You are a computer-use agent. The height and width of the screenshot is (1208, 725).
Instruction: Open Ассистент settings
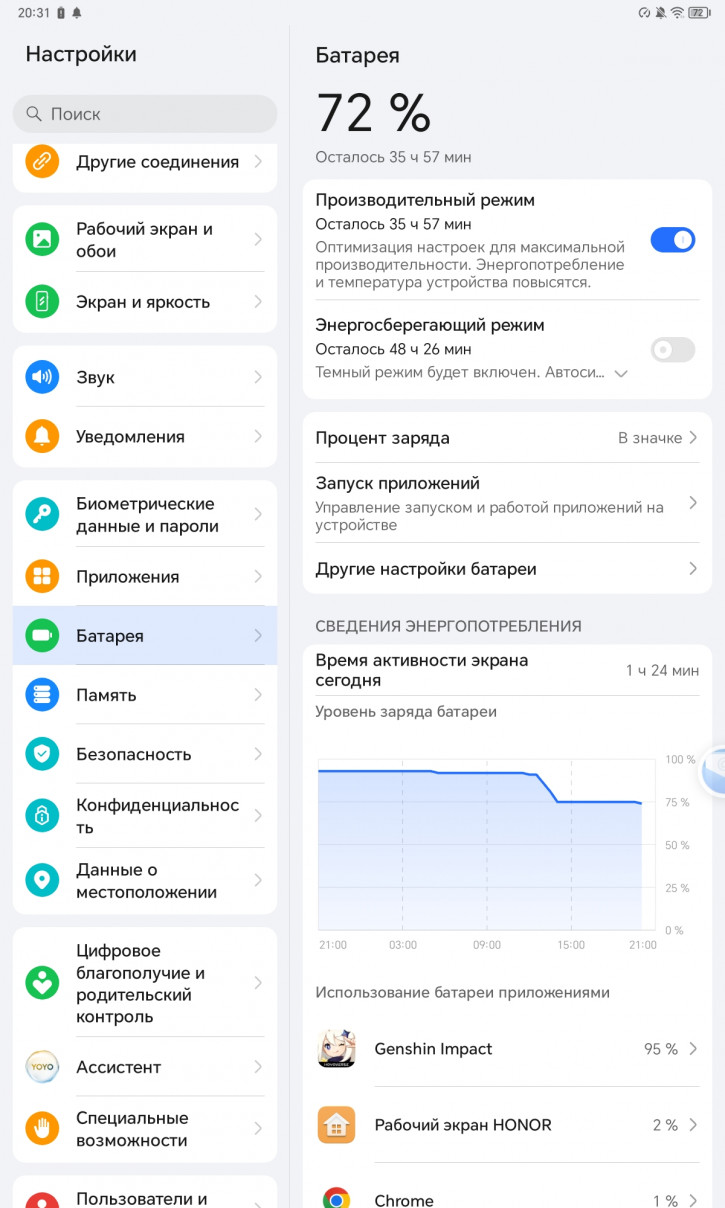[145, 1067]
